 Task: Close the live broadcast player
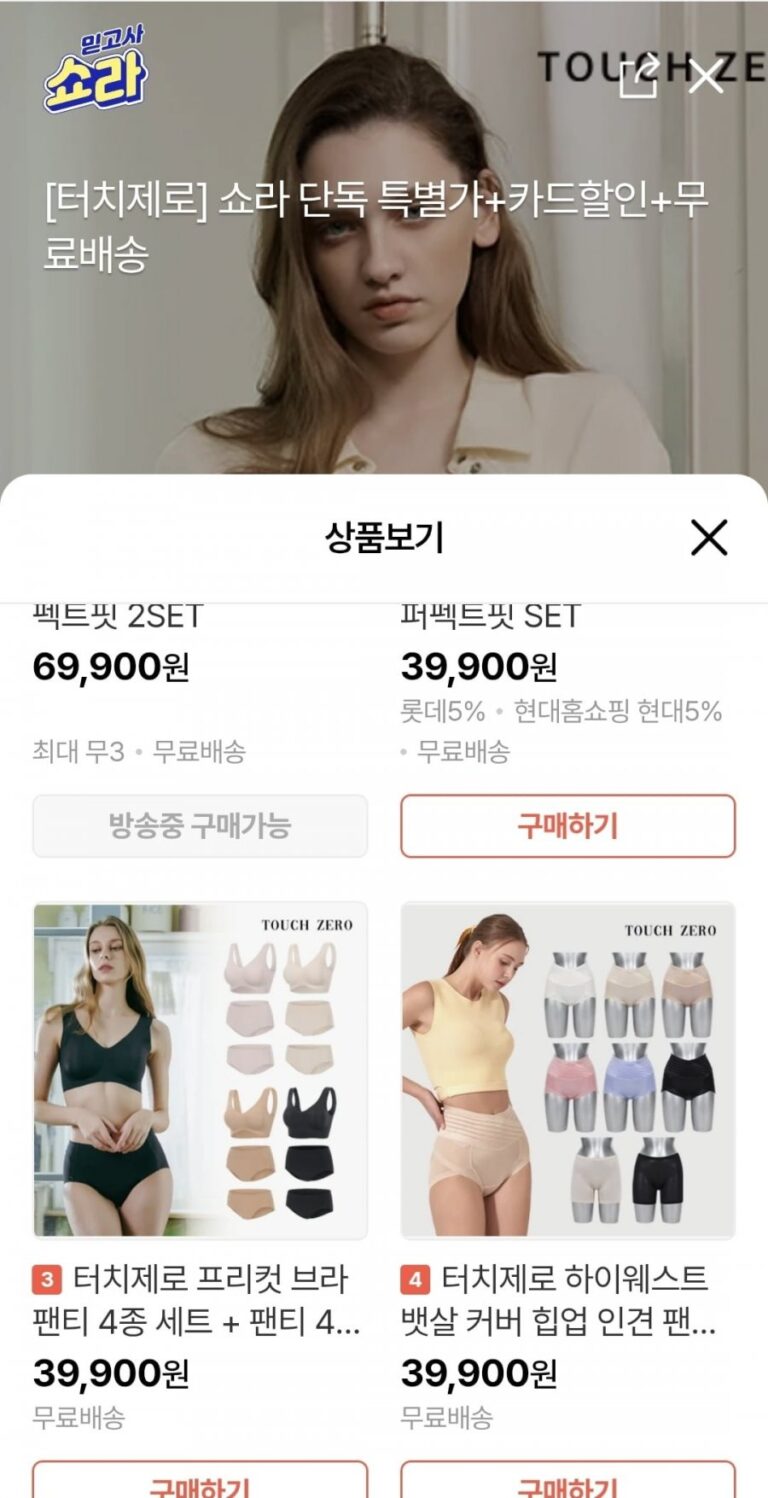706,76
